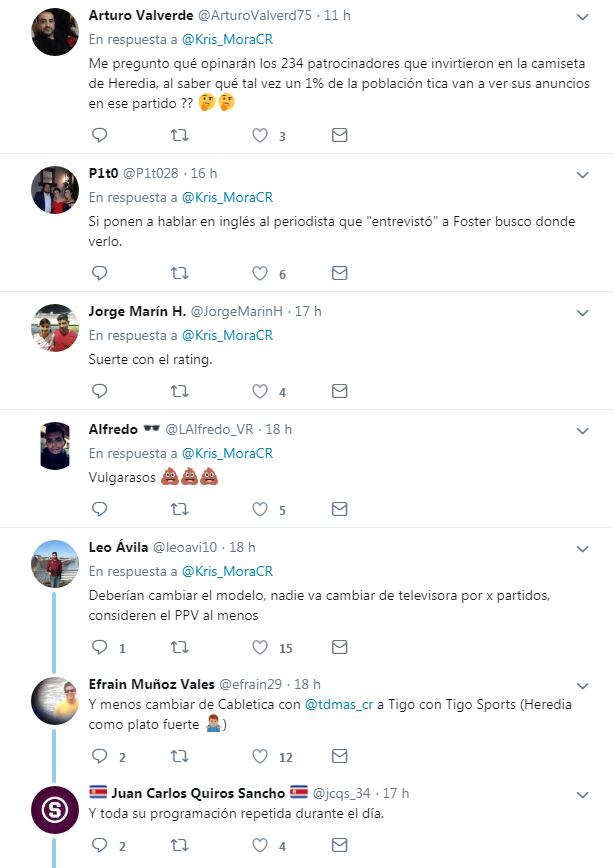
Task: View Efrain Muñoz Vales's profile name
Action: [151, 684]
